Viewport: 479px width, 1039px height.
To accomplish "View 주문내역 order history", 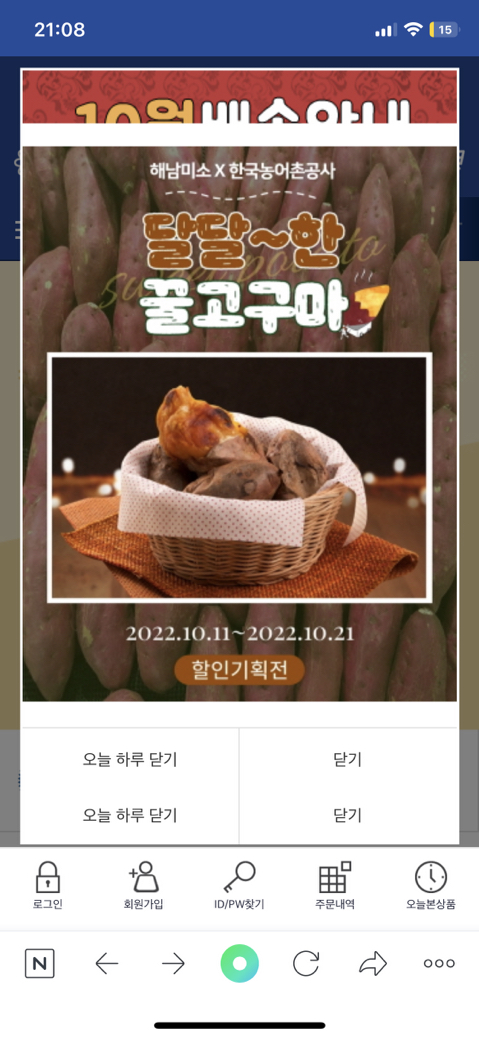I will point(335,886).
